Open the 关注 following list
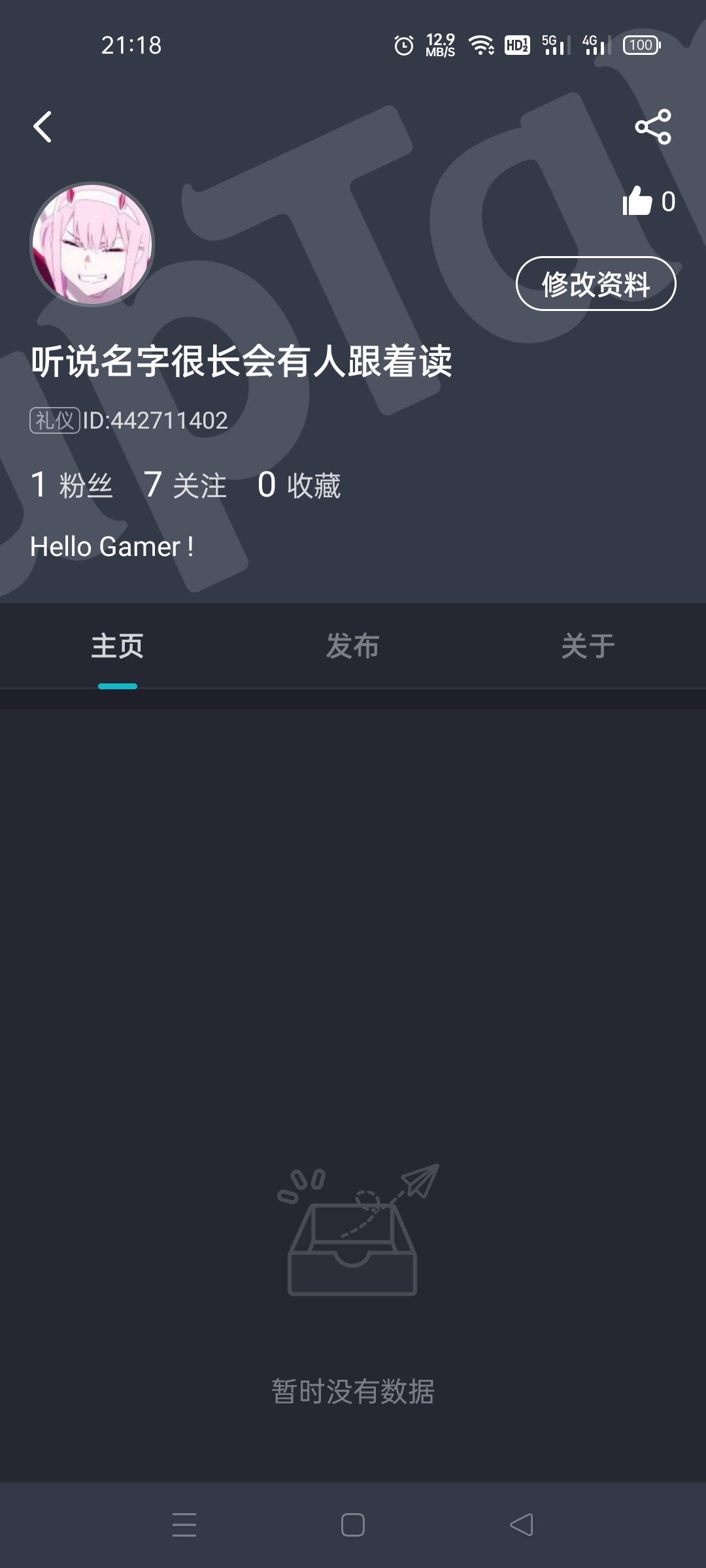The image size is (706, 1568). [186, 485]
